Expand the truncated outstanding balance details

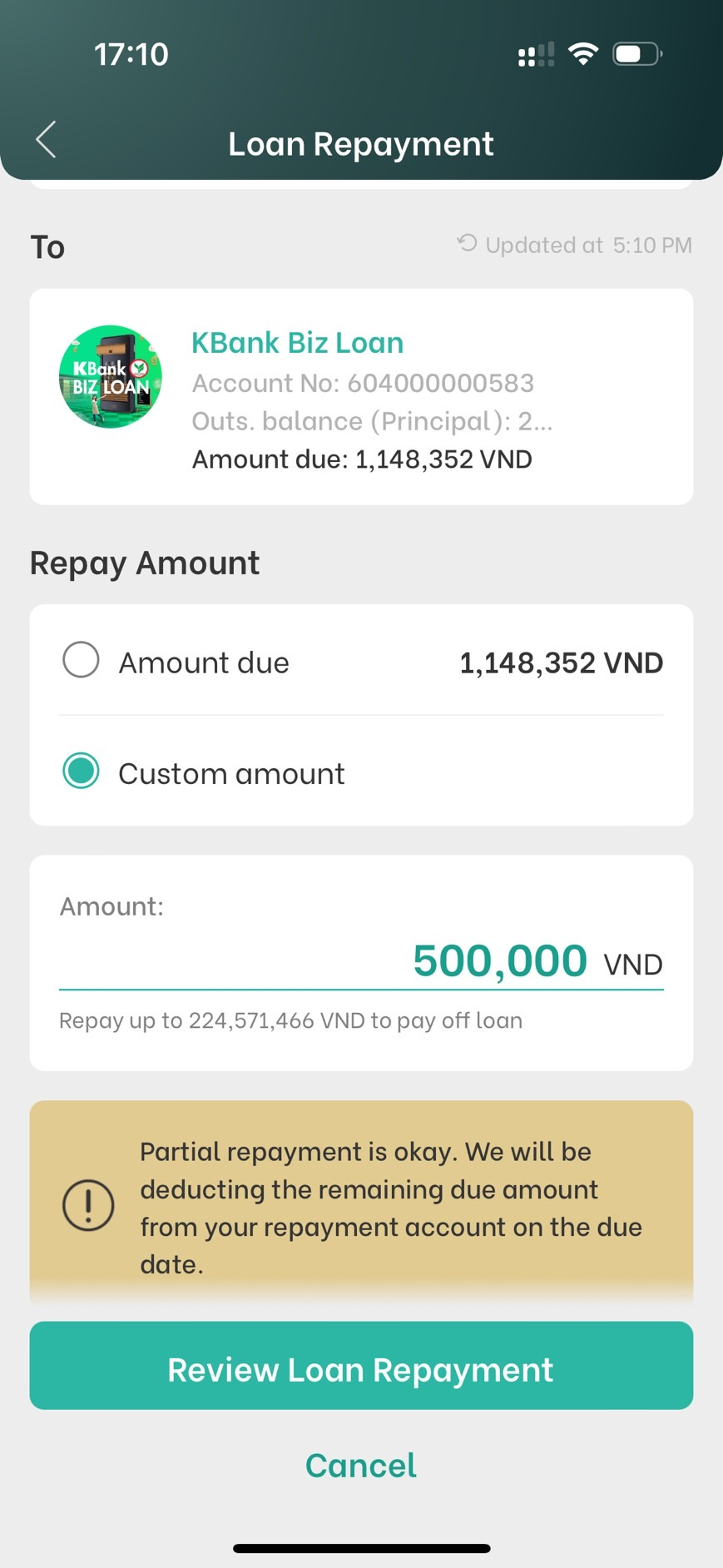tap(373, 421)
